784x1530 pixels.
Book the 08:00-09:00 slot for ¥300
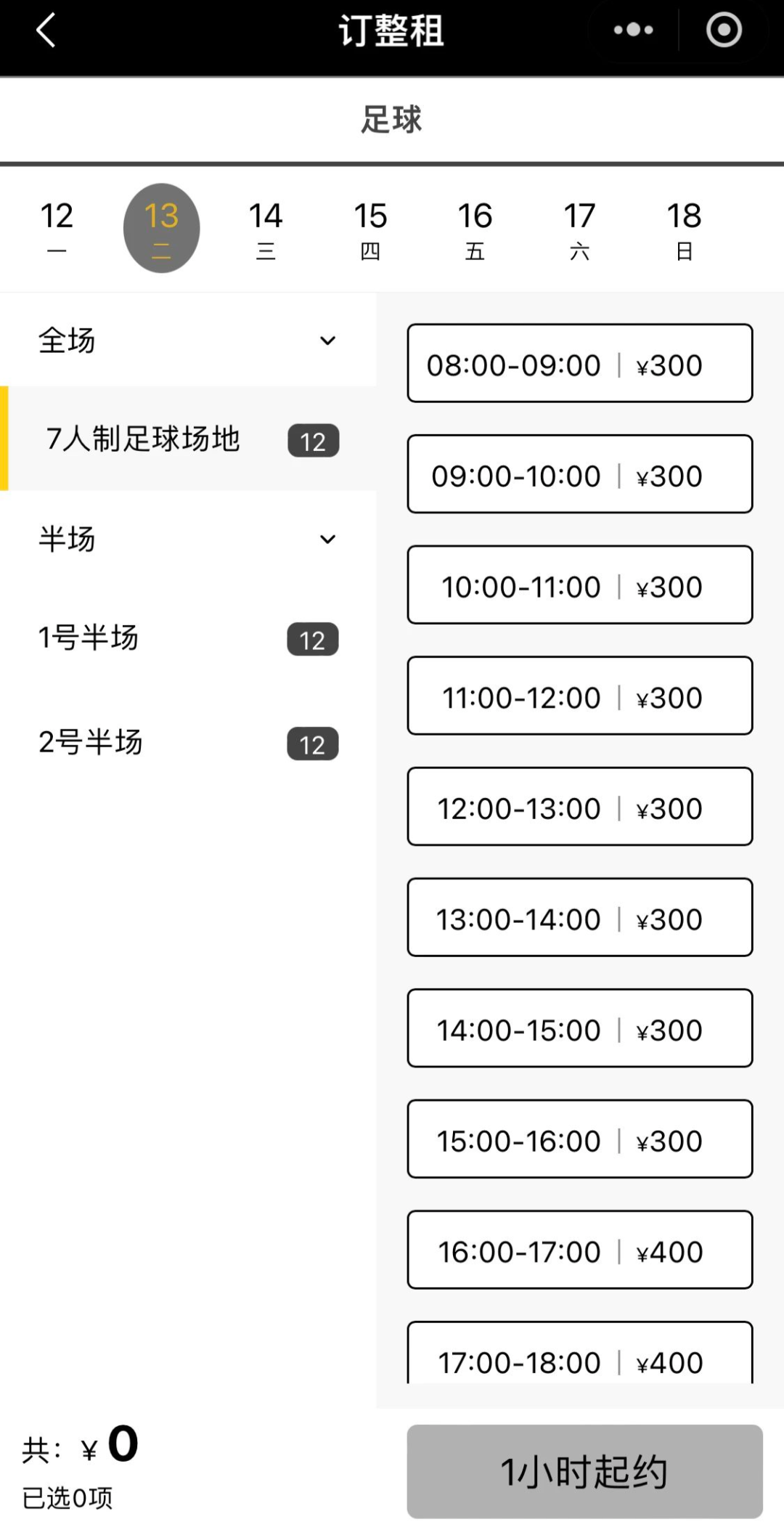(x=579, y=364)
